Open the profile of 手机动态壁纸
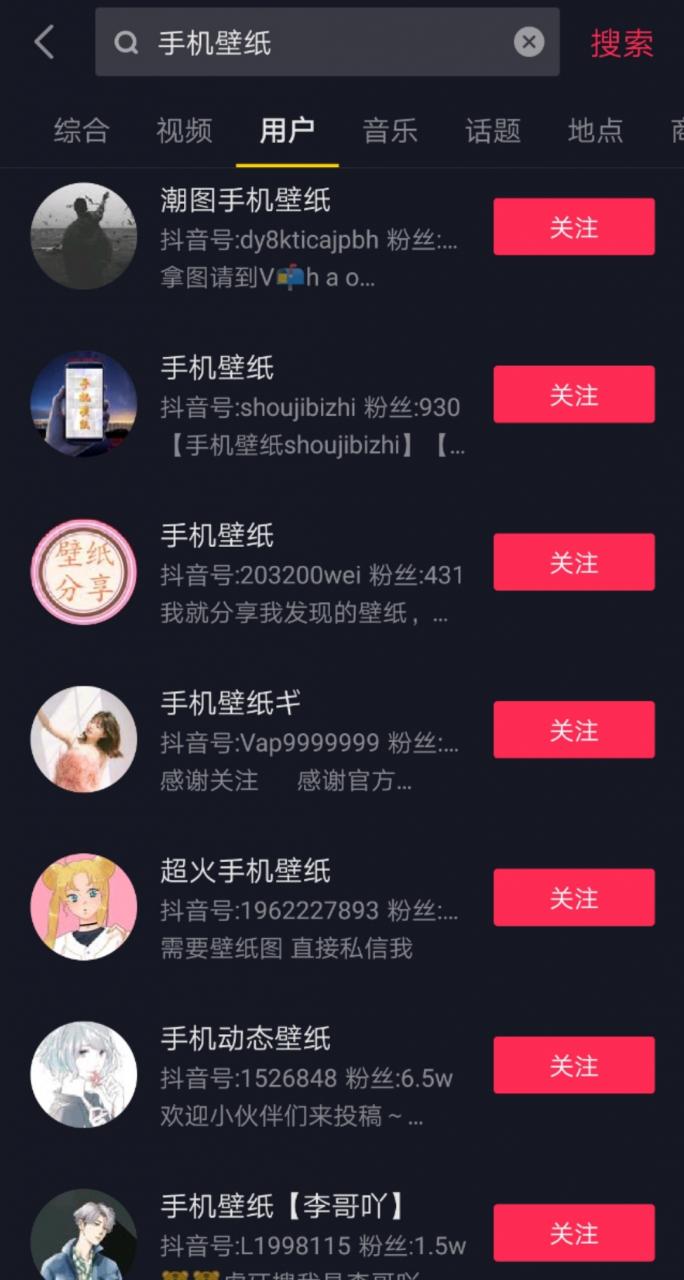Image resolution: width=684 pixels, height=1280 pixels. click(x=246, y=1039)
